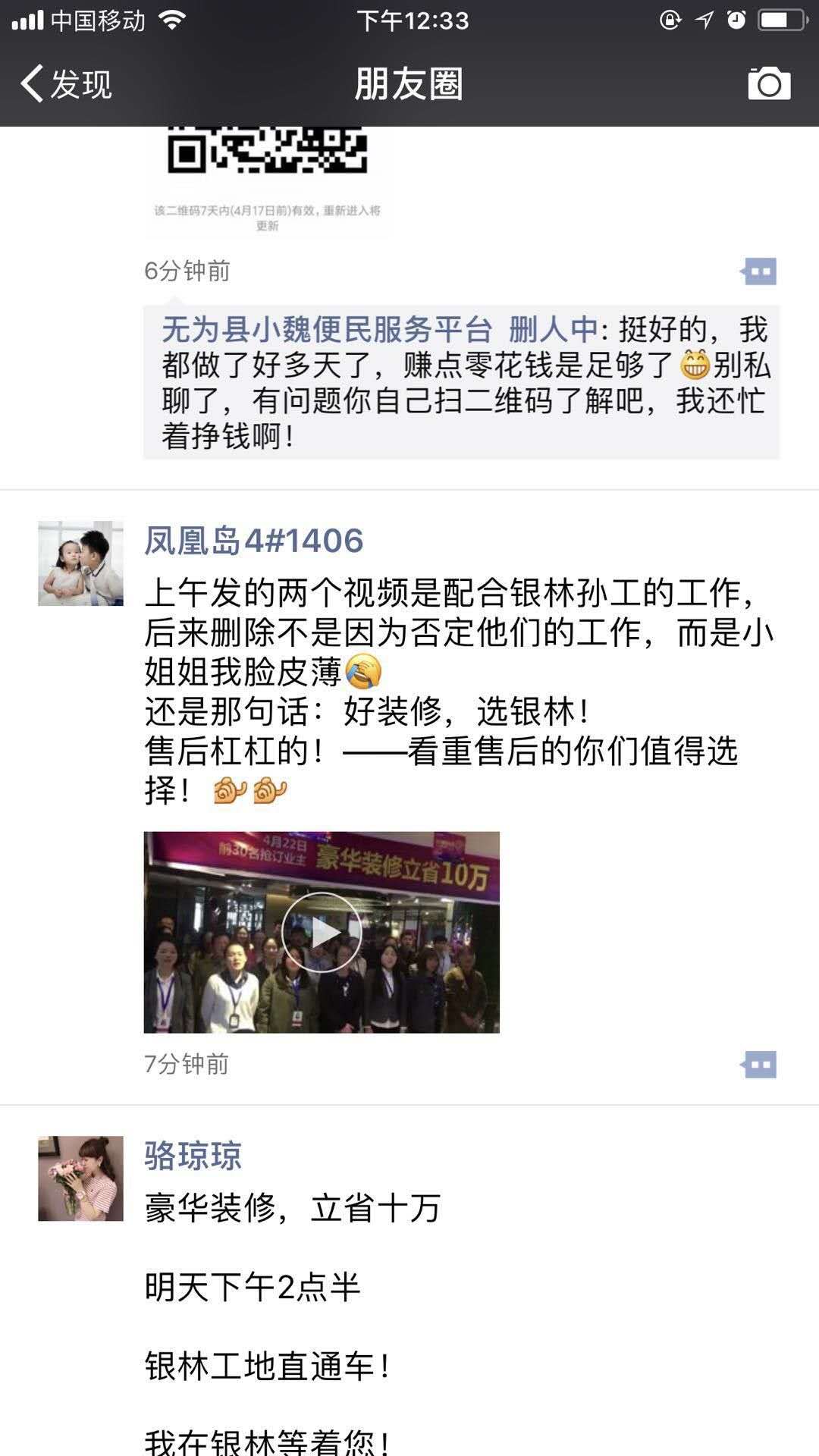Viewport: 819px width, 1456px height.
Task: Open comment menu on the 7分钟前 post
Action: tap(758, 1065)
